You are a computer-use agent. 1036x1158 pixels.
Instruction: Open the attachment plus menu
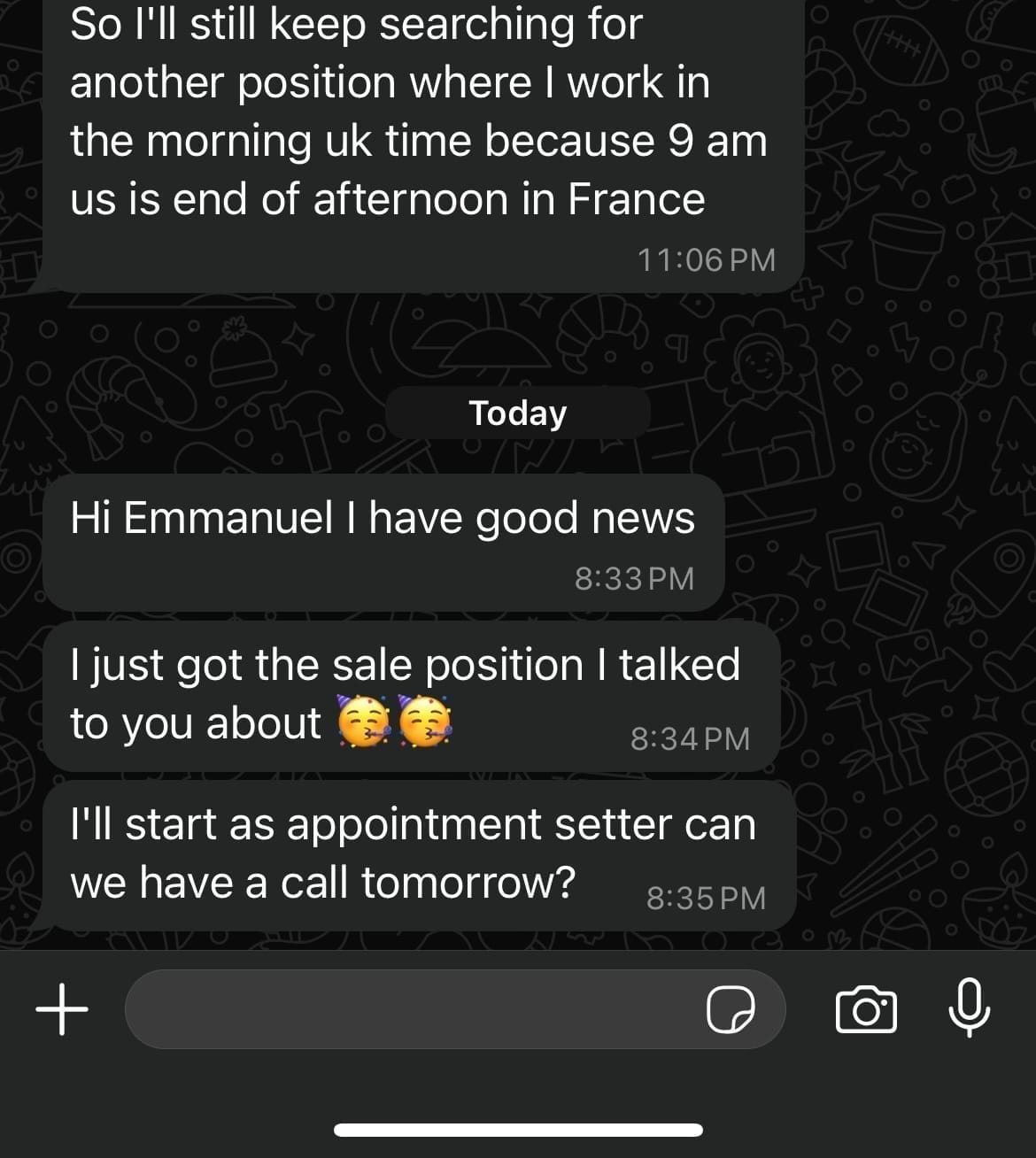(x=62, y=1008)
